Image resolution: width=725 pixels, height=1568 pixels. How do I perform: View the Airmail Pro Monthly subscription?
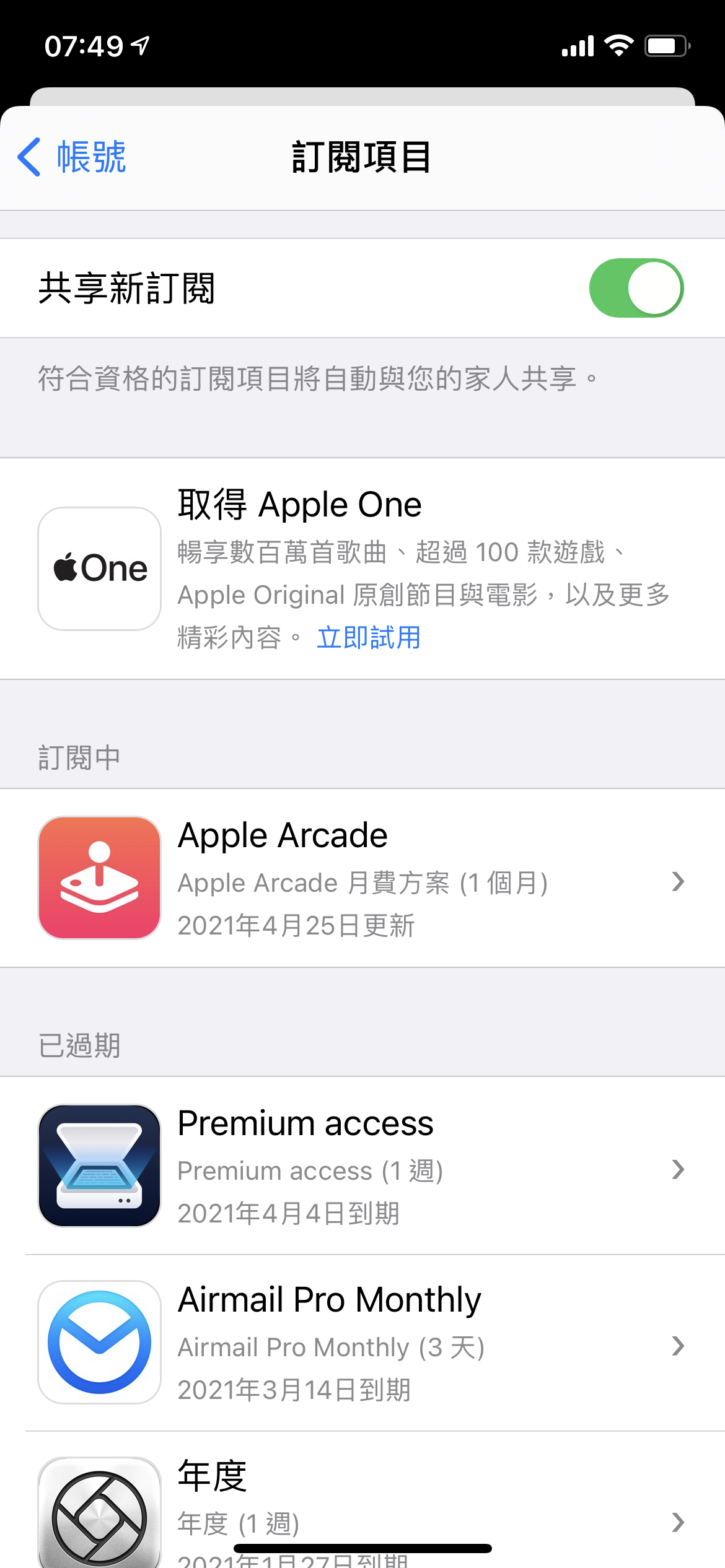[x=362, y=1343]
